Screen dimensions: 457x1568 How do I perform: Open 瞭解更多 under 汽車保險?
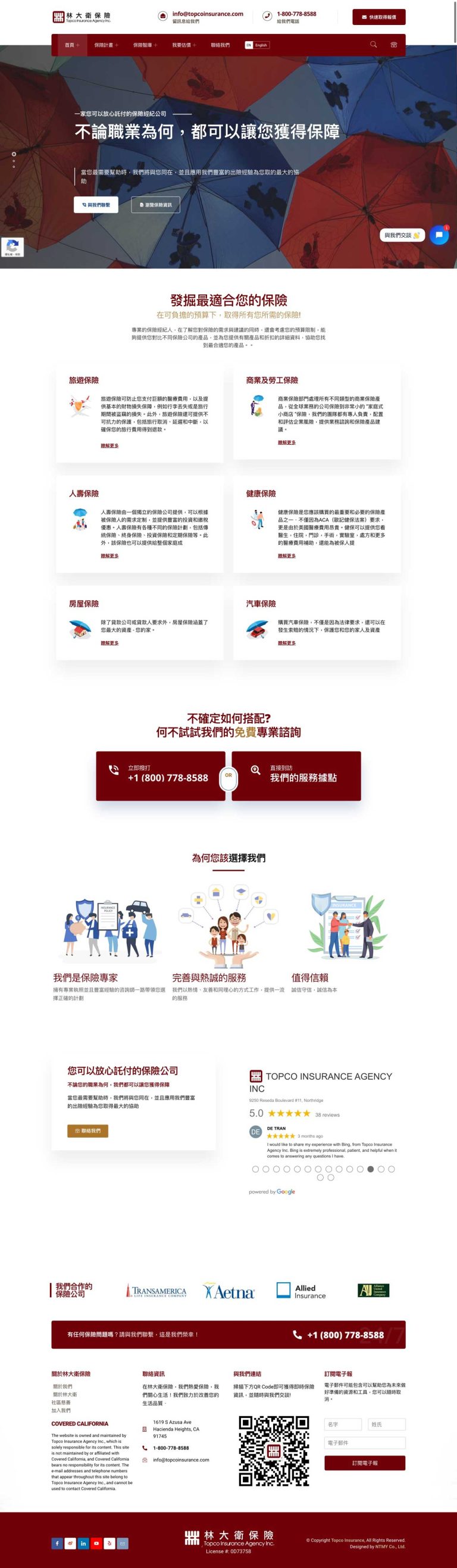[287, 643]
